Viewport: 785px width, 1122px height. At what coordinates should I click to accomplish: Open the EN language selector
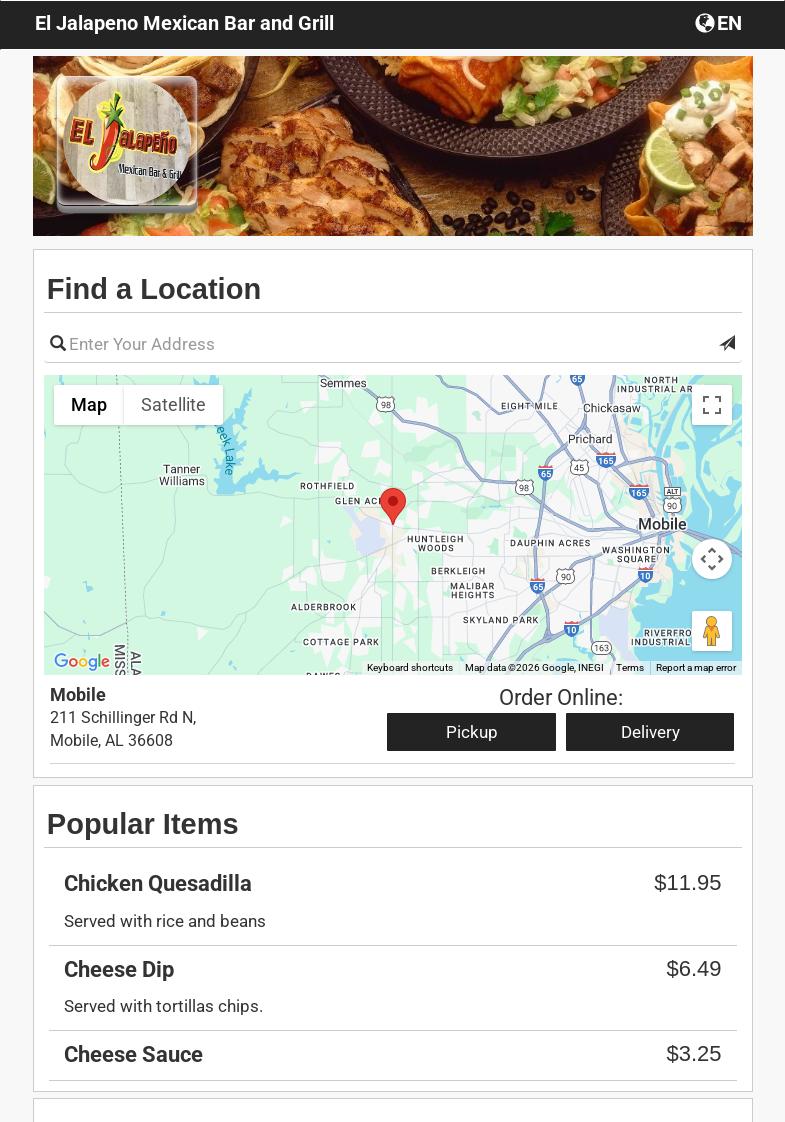tap(719, 23)
